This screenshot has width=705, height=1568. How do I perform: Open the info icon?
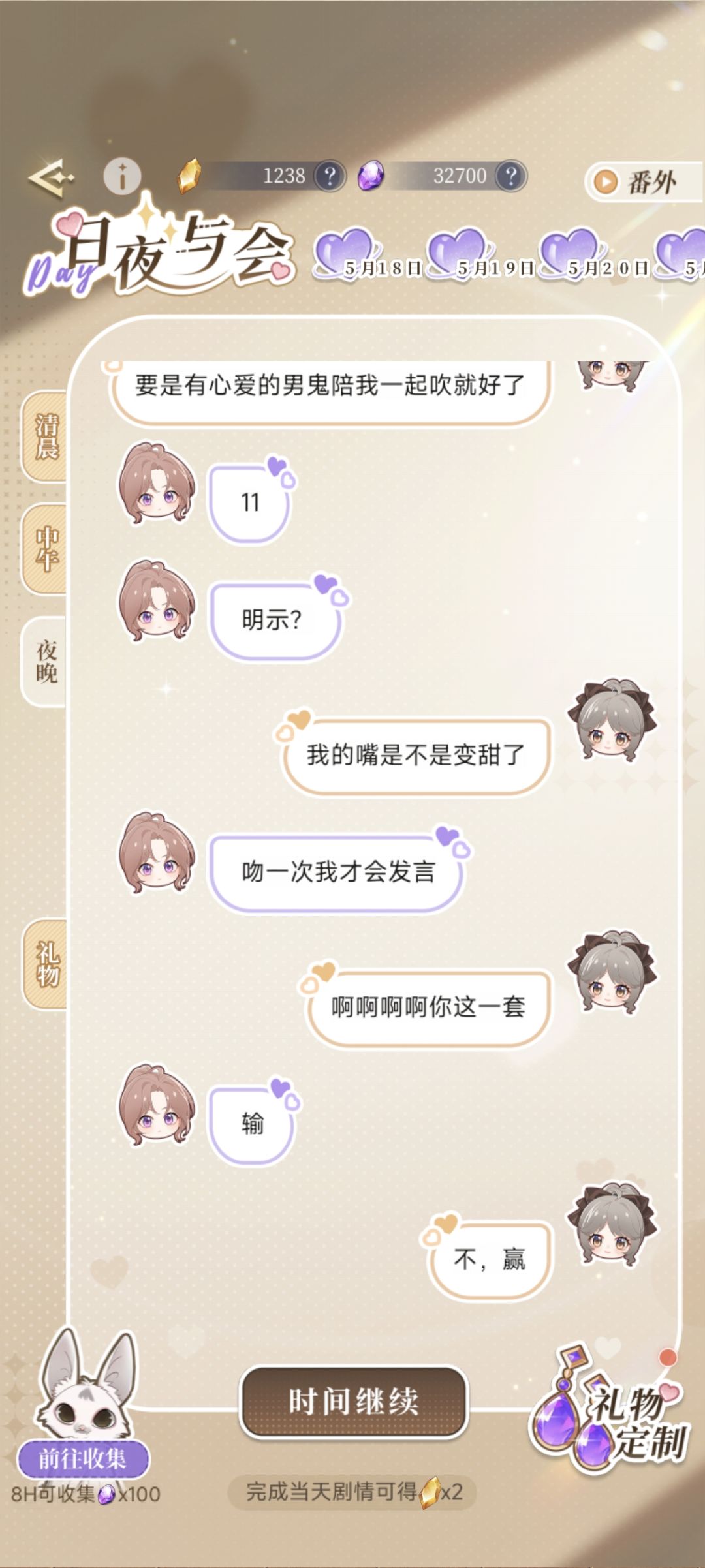pos(122,176)
